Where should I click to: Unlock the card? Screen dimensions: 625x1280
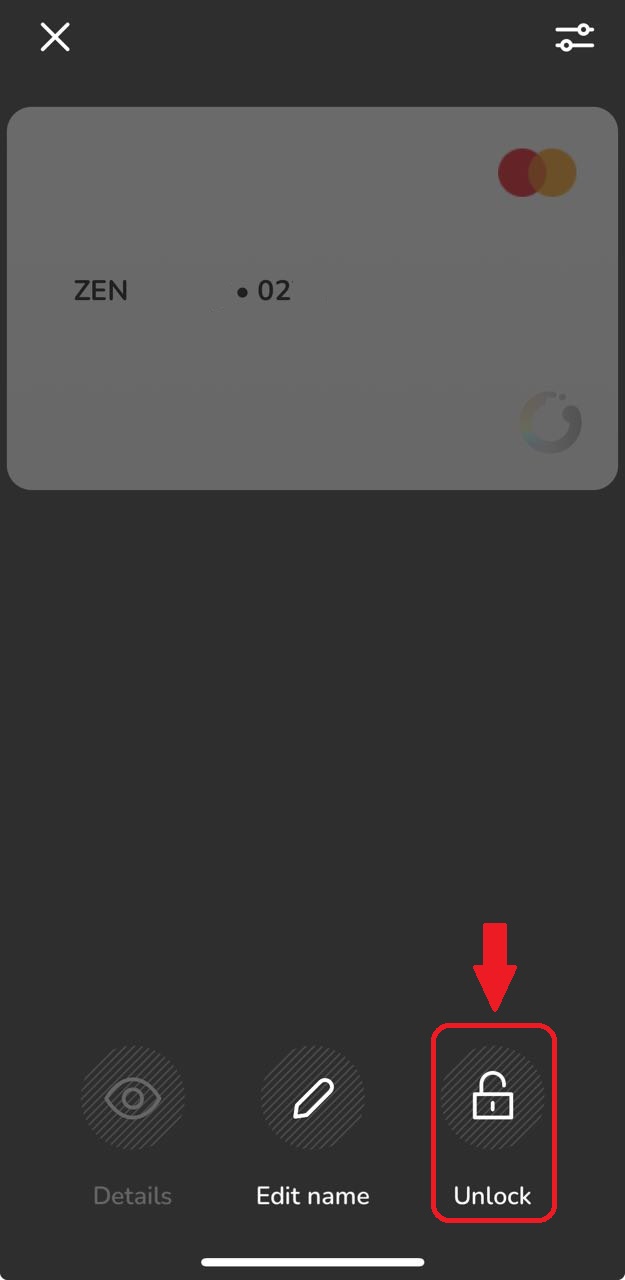(493, 1099)
